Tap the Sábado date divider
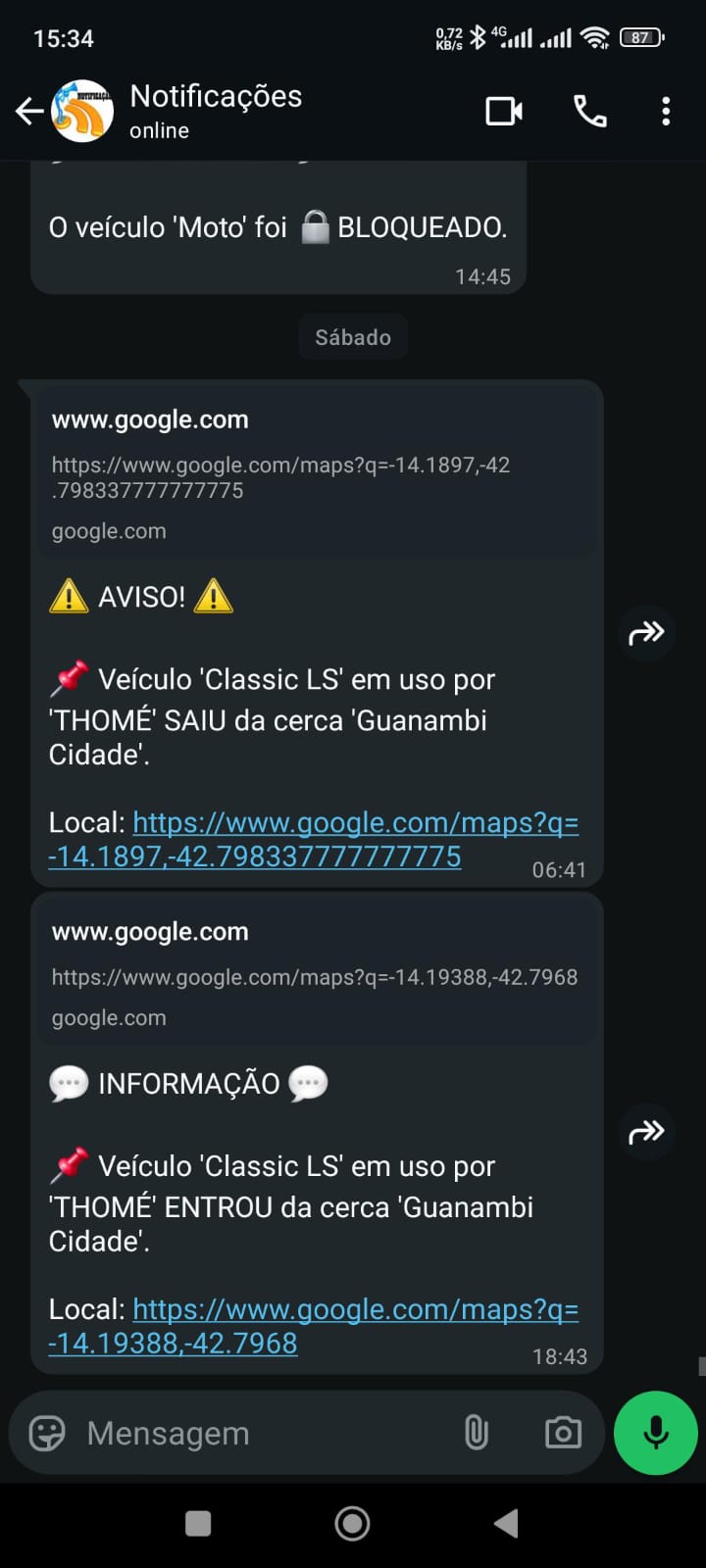 [x=352, y=336]
